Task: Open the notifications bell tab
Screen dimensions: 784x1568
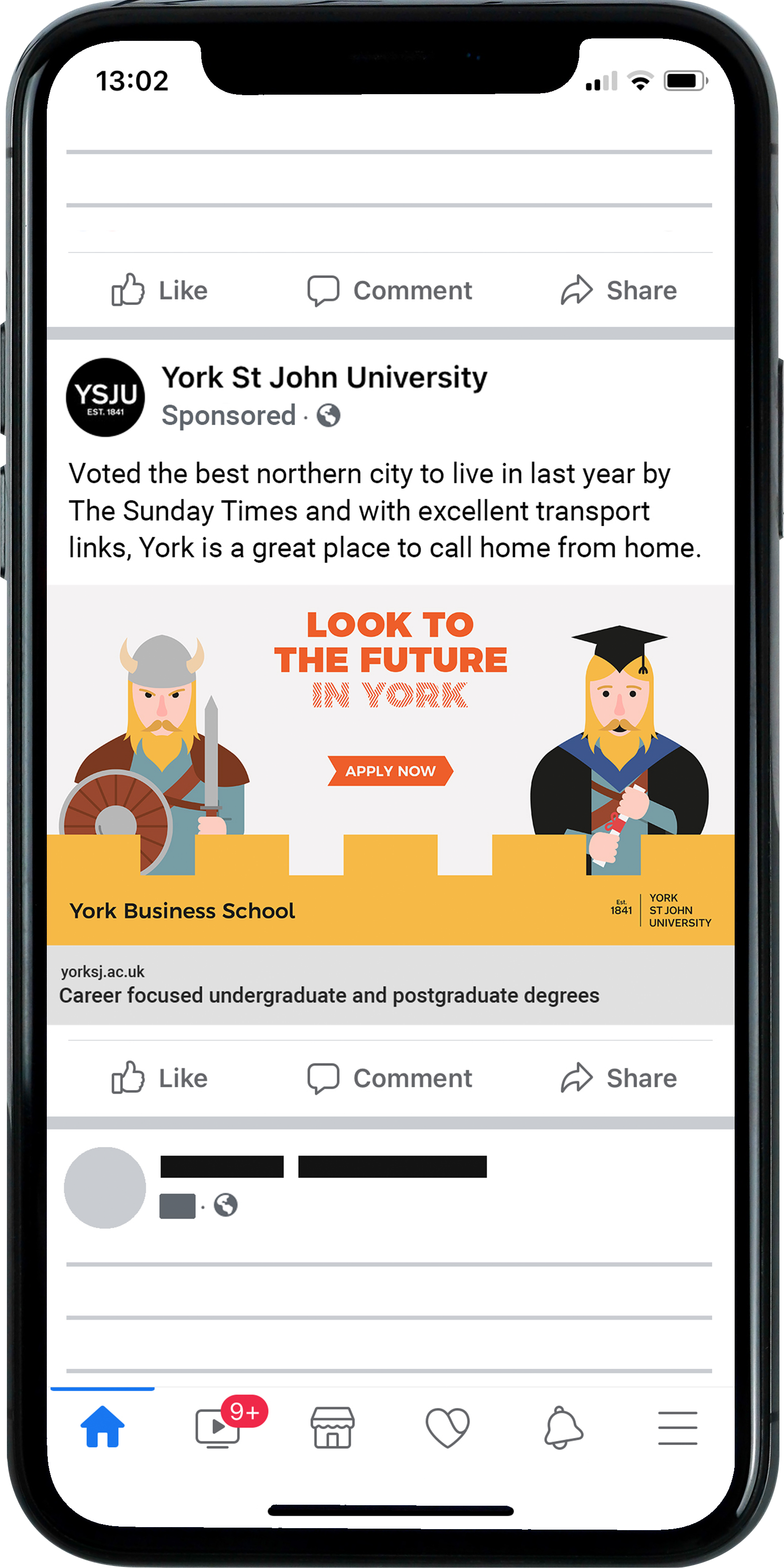Action: tap(563, 1427)
